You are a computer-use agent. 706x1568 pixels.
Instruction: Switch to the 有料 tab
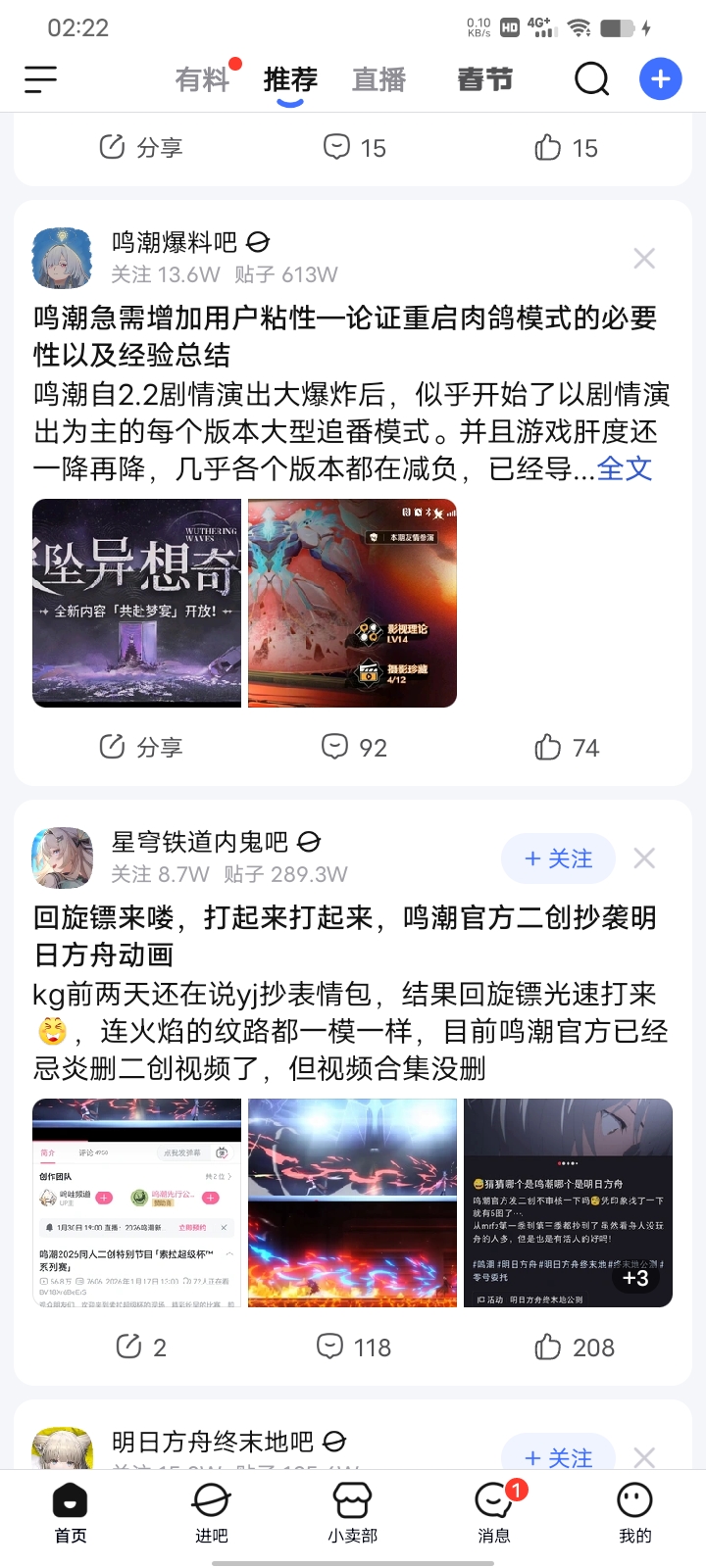click(202, 79)
